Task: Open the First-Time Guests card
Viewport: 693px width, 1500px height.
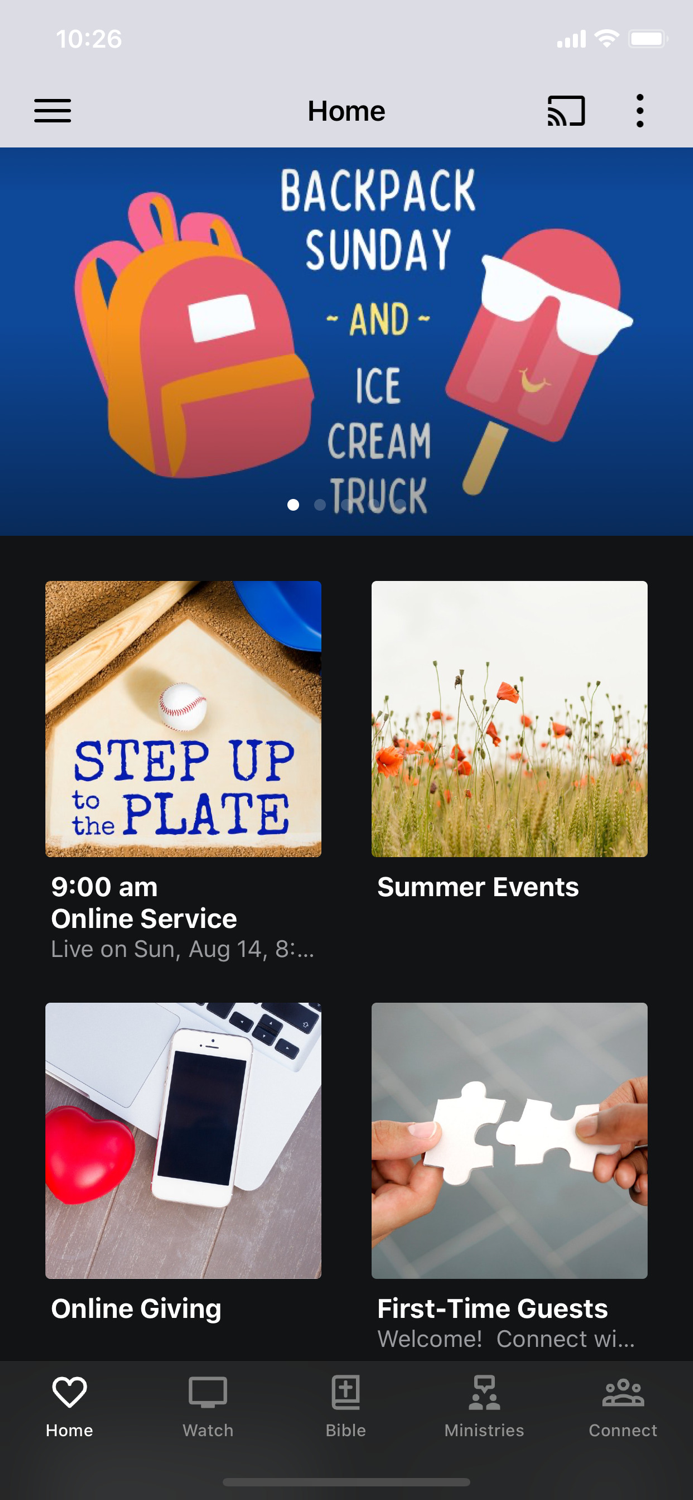Action: point(509,1141)
